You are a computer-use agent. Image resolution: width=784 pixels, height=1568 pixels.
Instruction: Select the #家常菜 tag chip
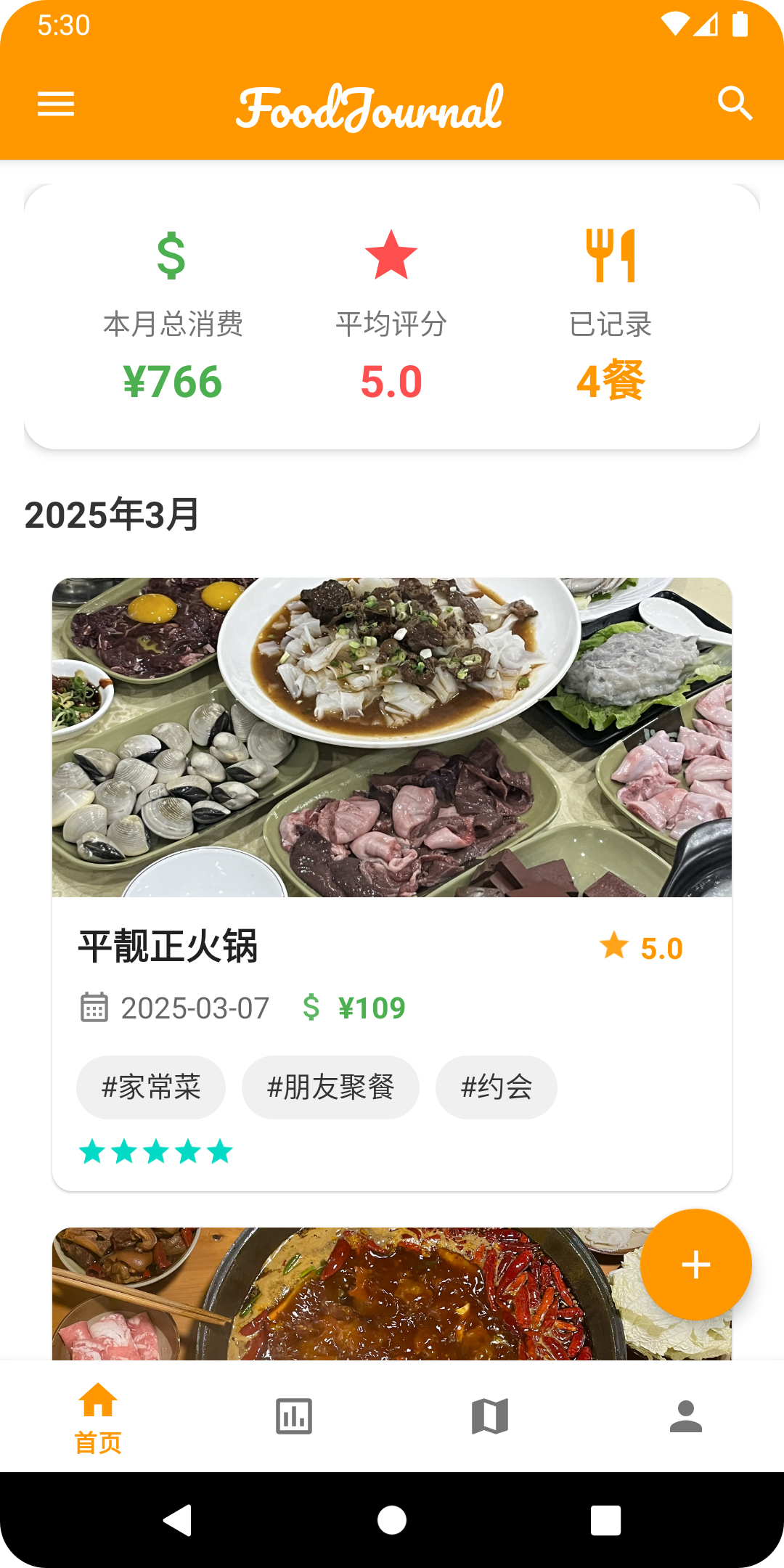pos(151,1087)
